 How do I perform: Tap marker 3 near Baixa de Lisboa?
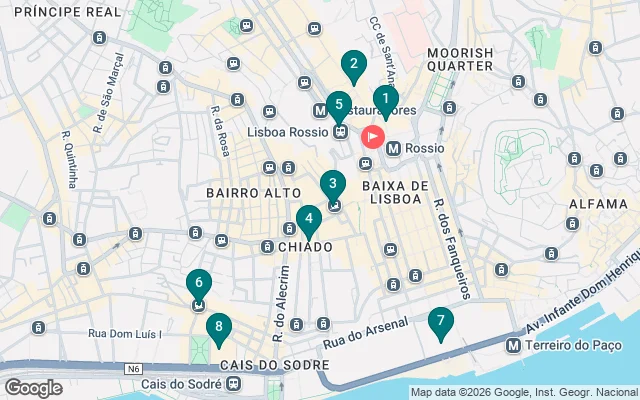pos(332,184)
